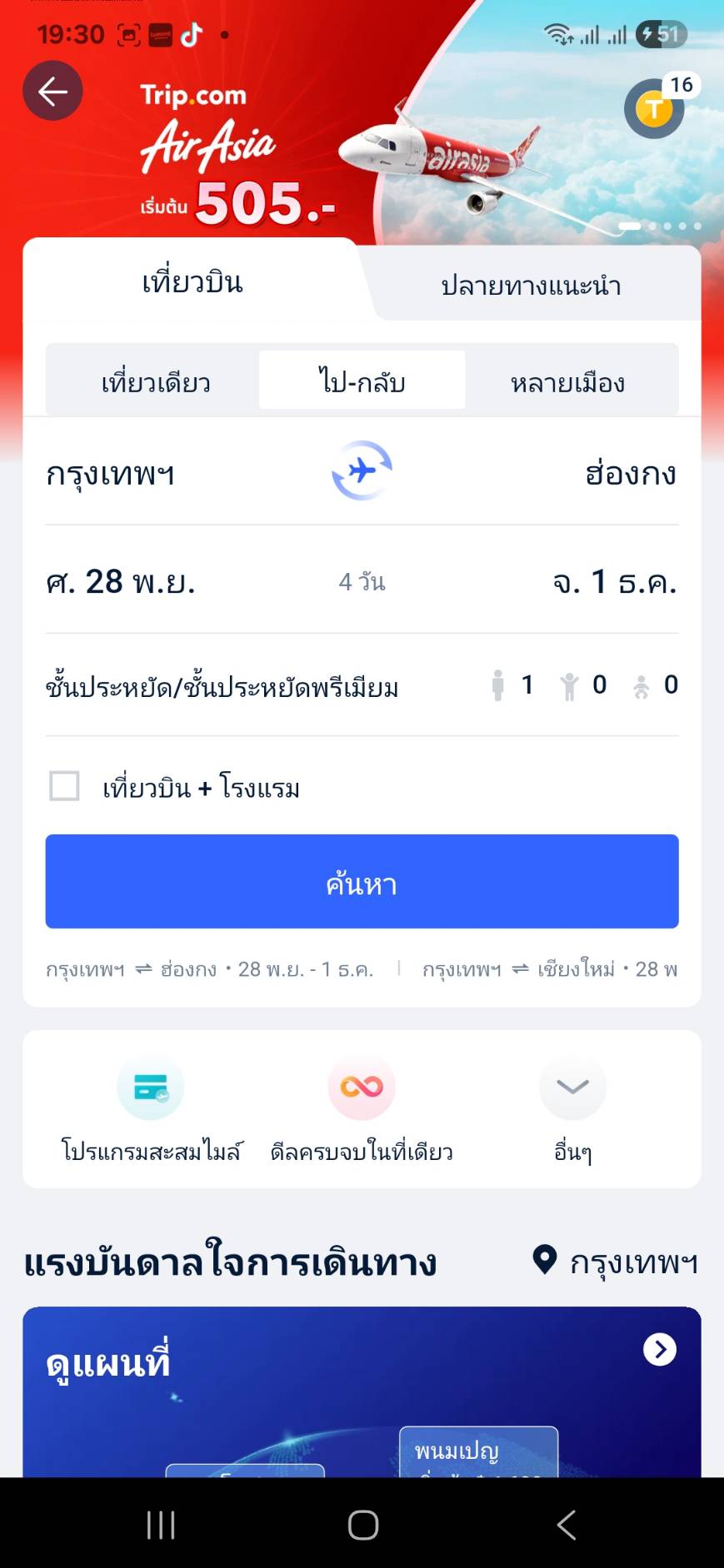The height and width of the screenshot is (1568, 724).
Task: Tap the ดูแผนที่ forward arrow chevron
Action: 659,1350
